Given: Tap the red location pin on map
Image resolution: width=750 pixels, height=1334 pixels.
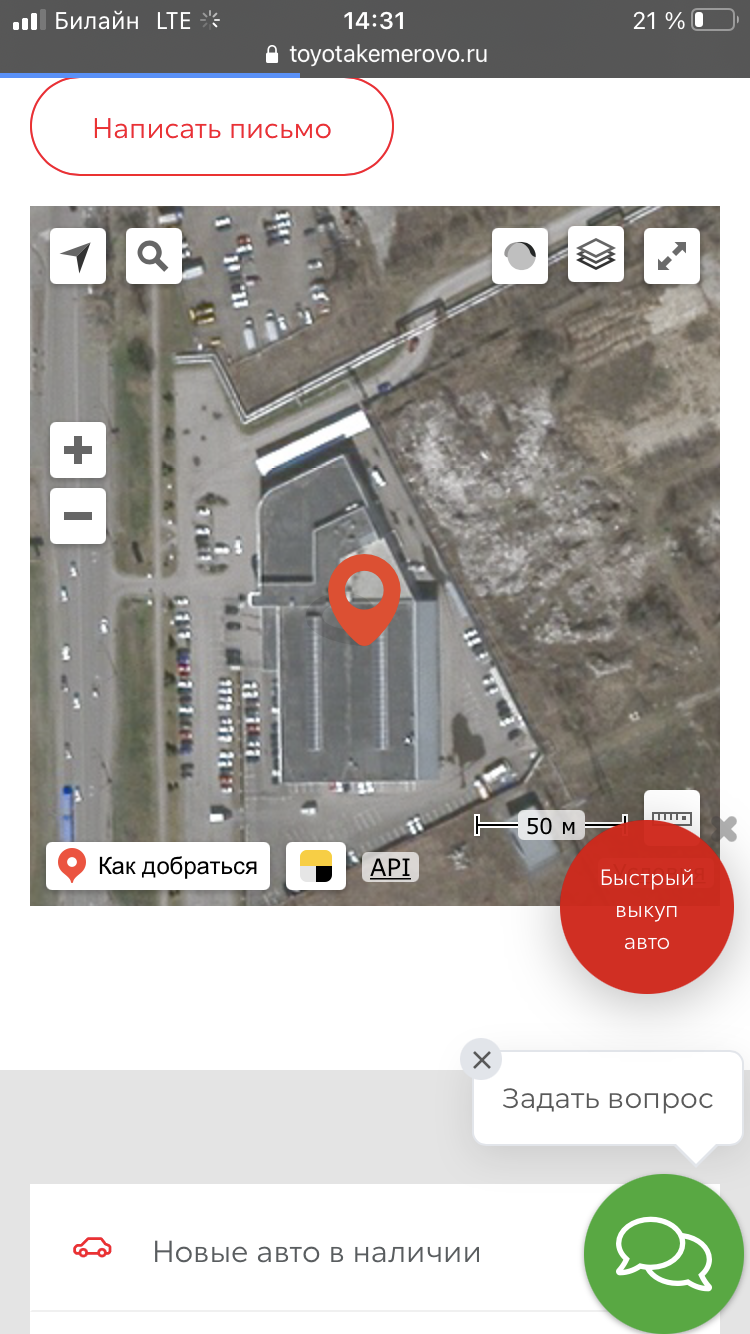Looking at the screenshot, I should pyautogui.click(x=365, y=600).
